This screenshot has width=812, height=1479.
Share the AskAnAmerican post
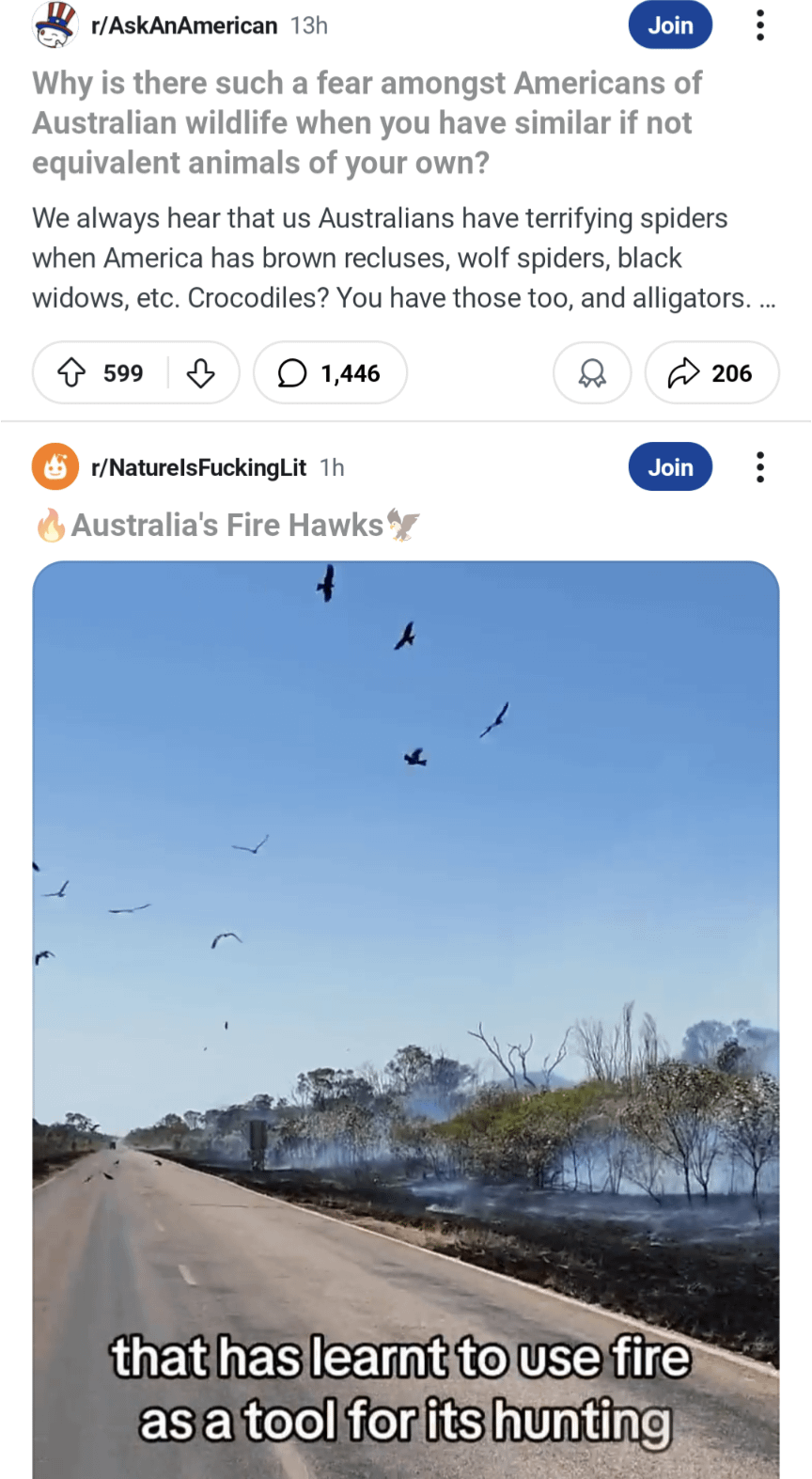point(711,373)
